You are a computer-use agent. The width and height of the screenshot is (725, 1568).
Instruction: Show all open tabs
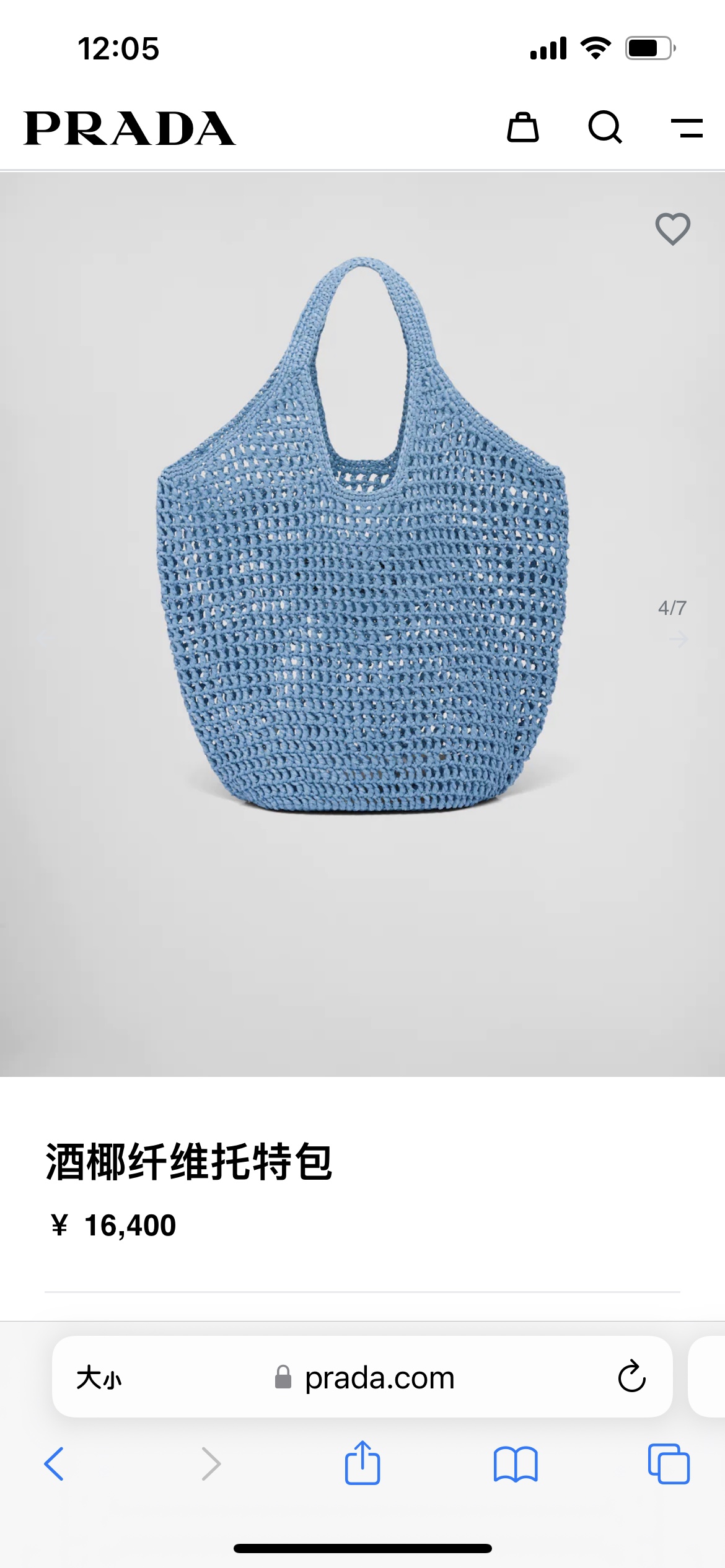[668, 1464]
